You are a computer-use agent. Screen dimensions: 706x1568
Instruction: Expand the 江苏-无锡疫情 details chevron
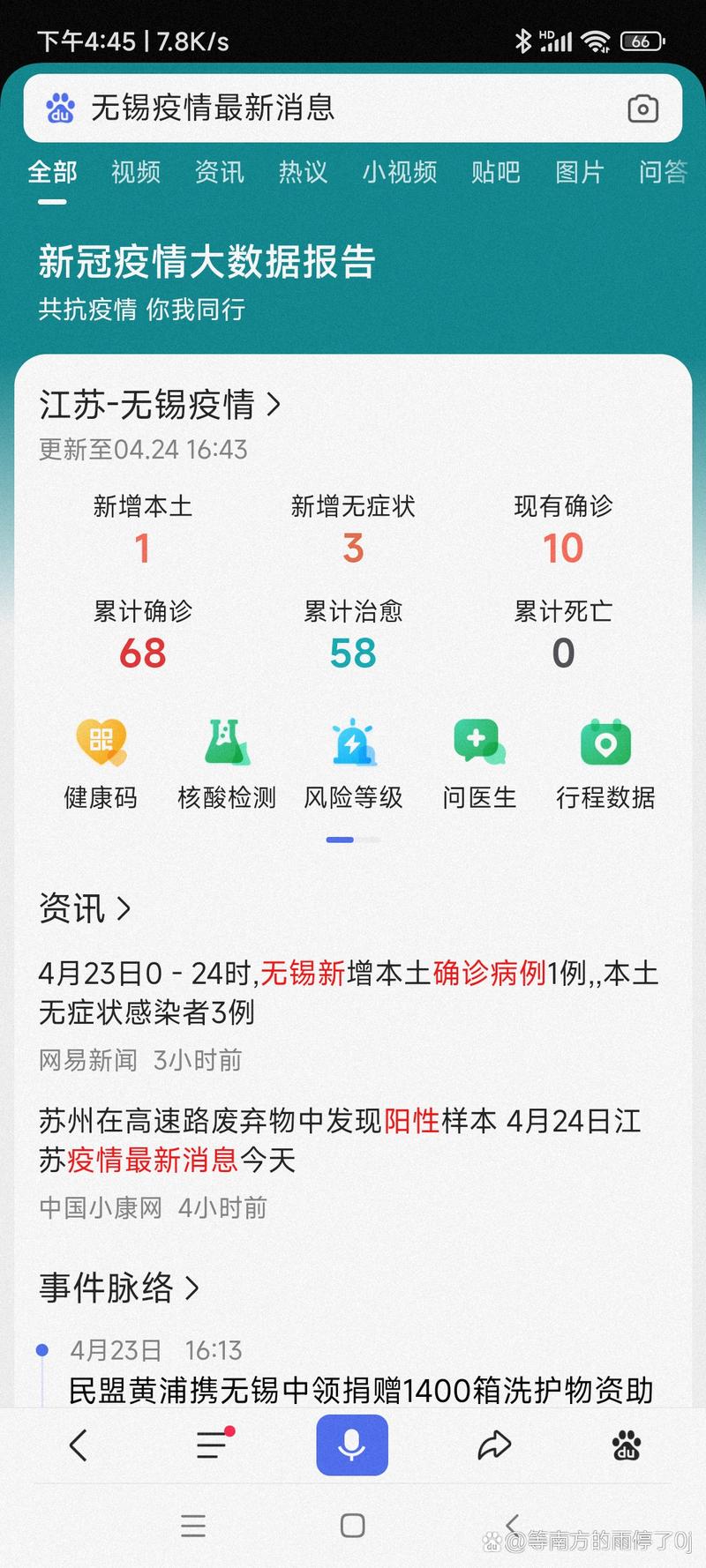274,405
